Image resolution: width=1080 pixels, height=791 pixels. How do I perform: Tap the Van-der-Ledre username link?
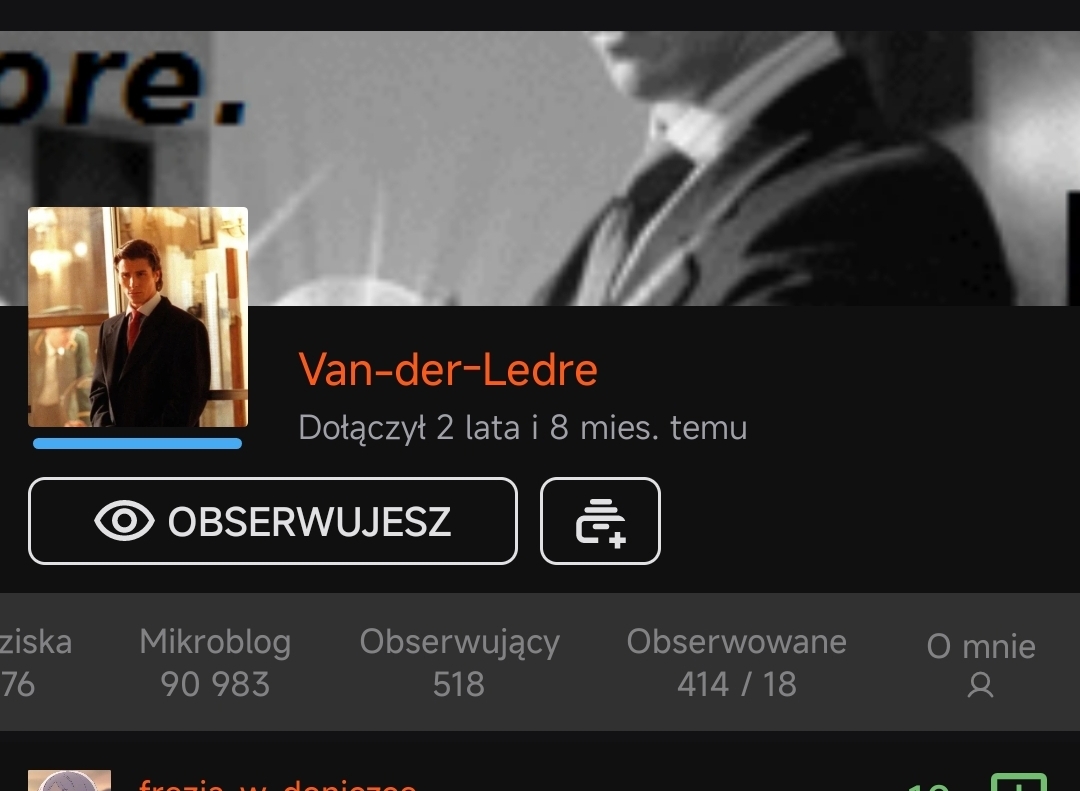pyautogui.click(x=448, y=370)
